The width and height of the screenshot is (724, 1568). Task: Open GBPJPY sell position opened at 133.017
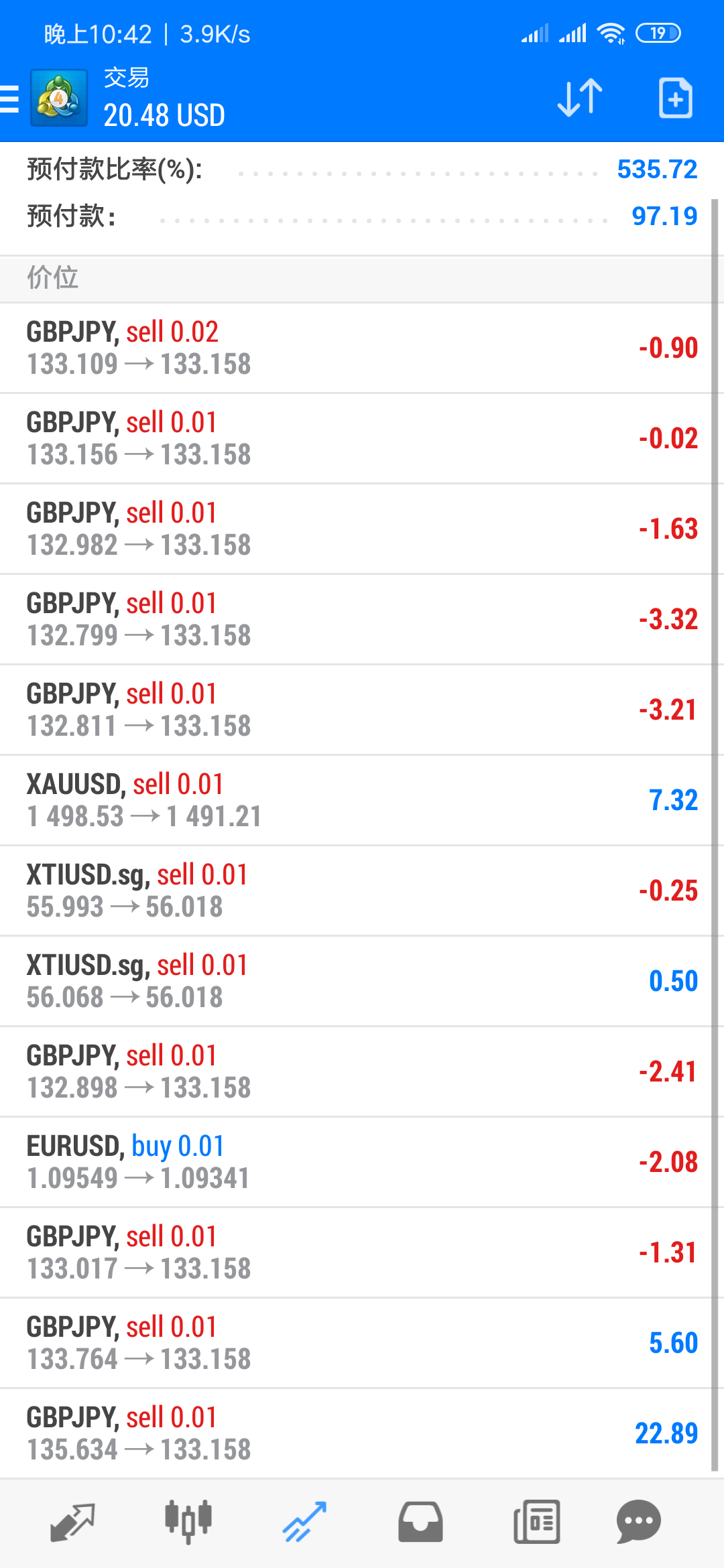point(362,1252)
